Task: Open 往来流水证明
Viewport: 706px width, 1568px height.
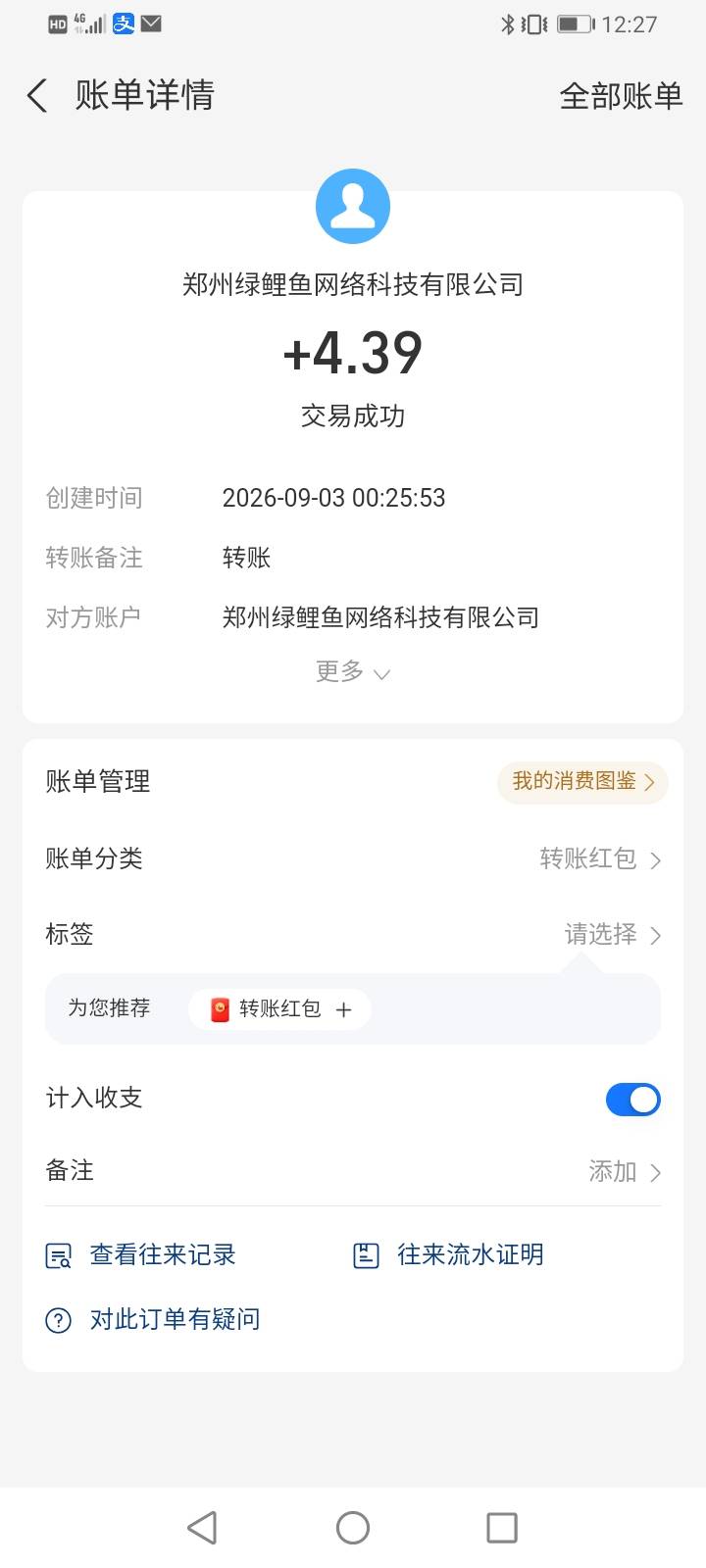Action: point(448,1255)
